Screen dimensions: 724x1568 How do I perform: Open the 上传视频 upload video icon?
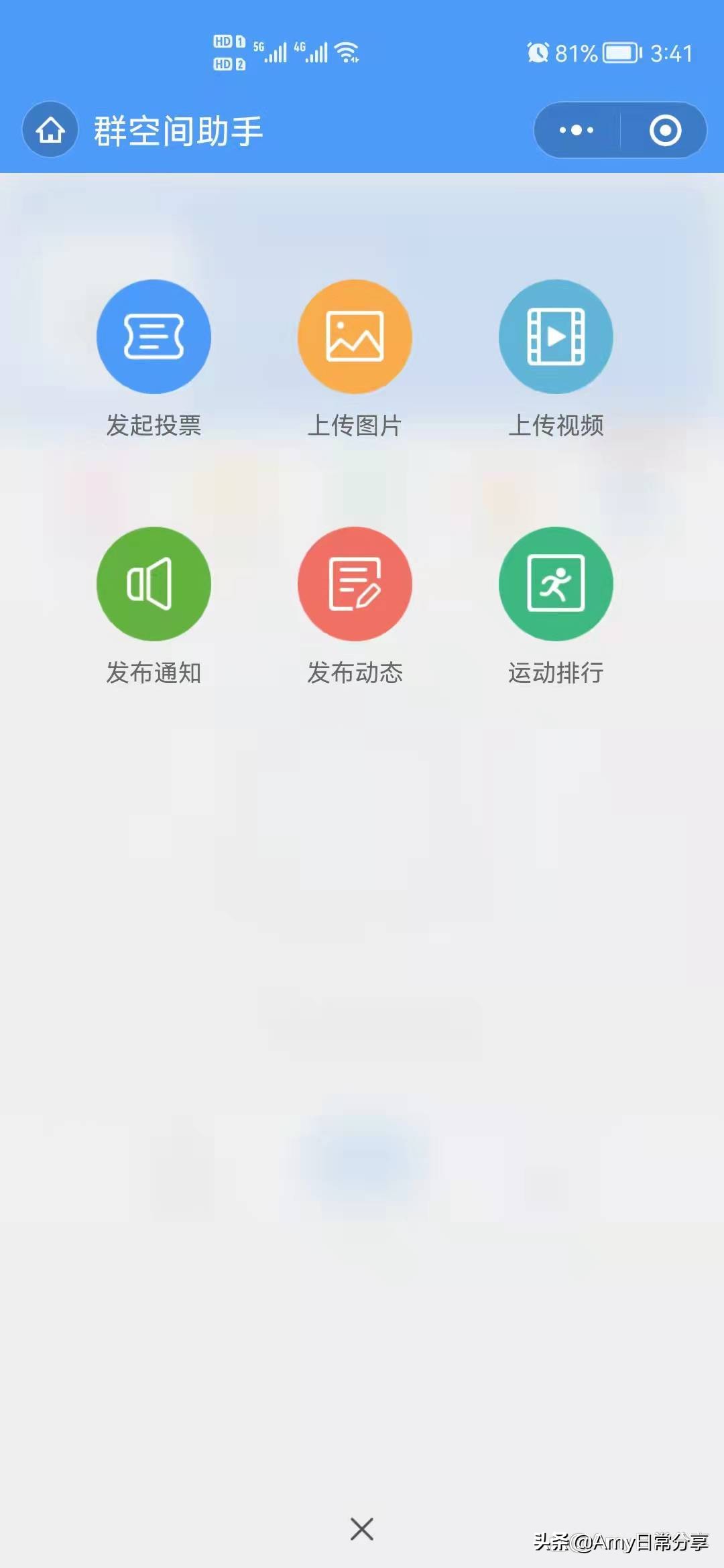point(555,337)
